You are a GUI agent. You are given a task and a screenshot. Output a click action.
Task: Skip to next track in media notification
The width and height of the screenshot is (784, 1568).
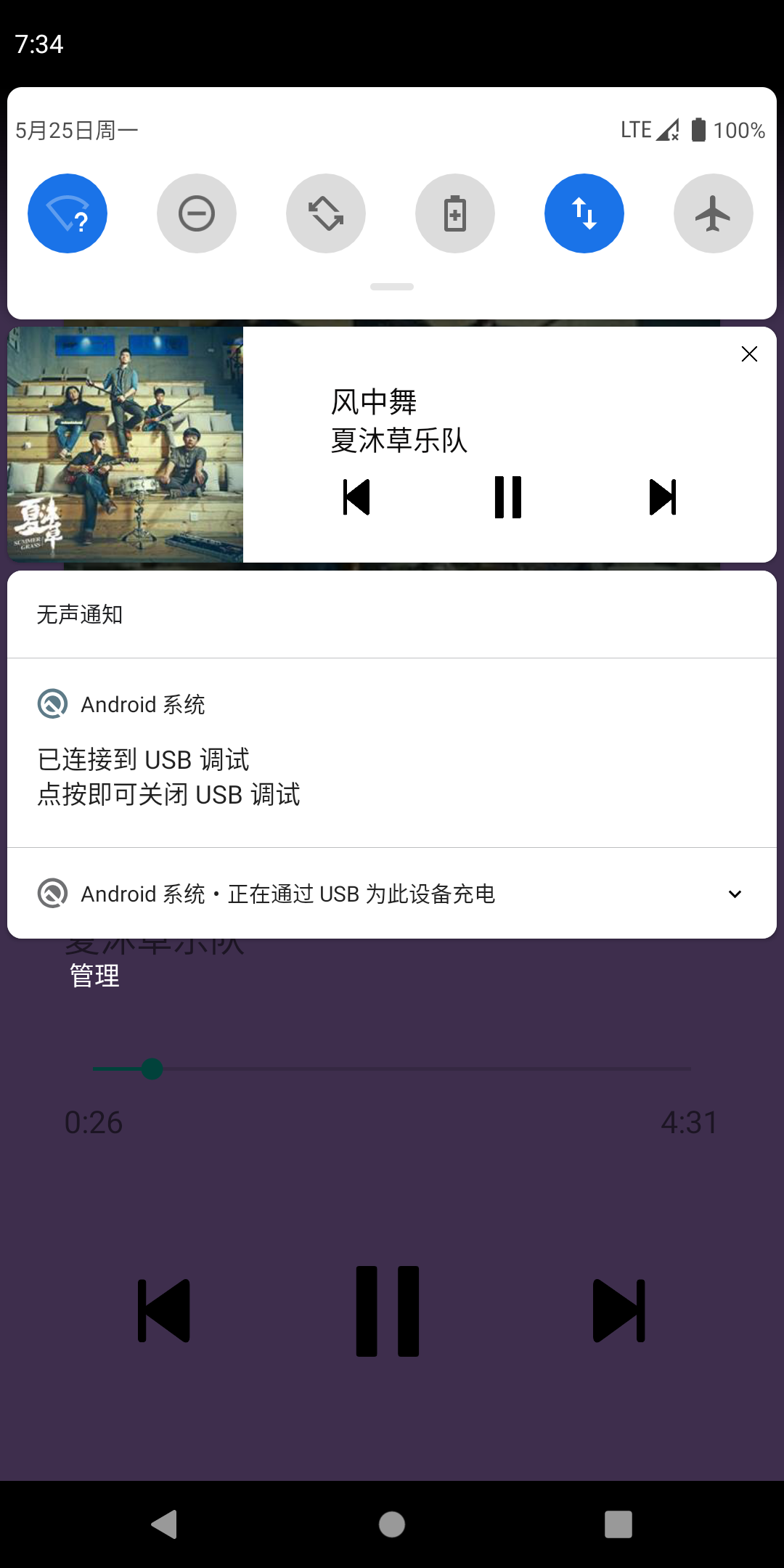point(662,497)
